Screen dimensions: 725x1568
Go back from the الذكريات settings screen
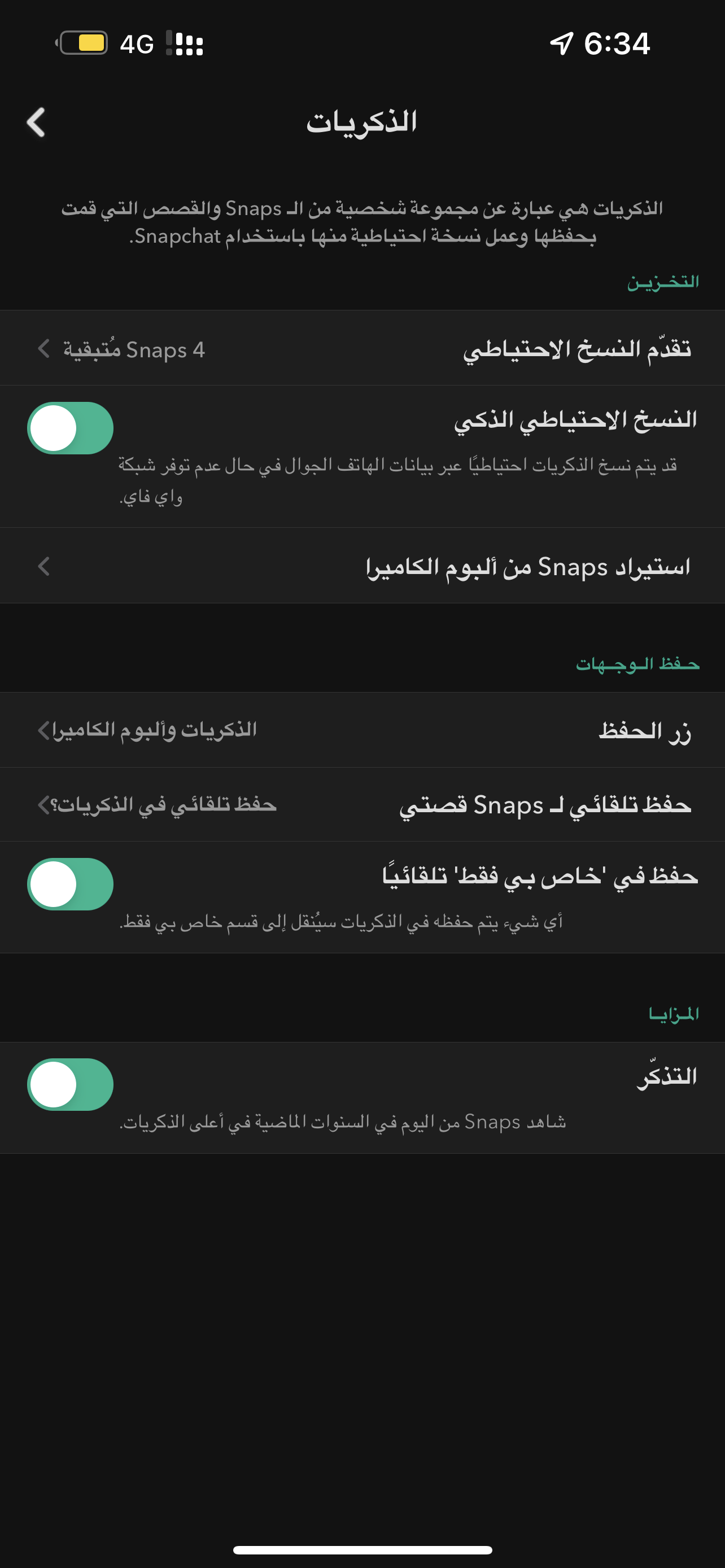click(x=37, y=122)
